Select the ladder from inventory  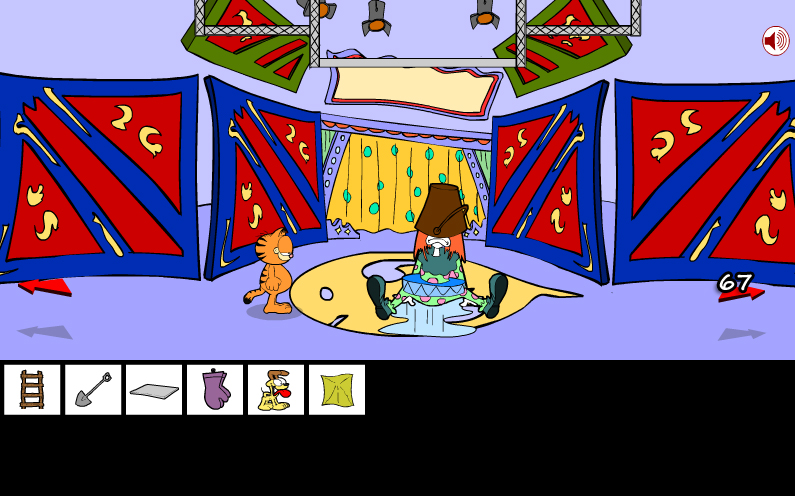[32, 390]
